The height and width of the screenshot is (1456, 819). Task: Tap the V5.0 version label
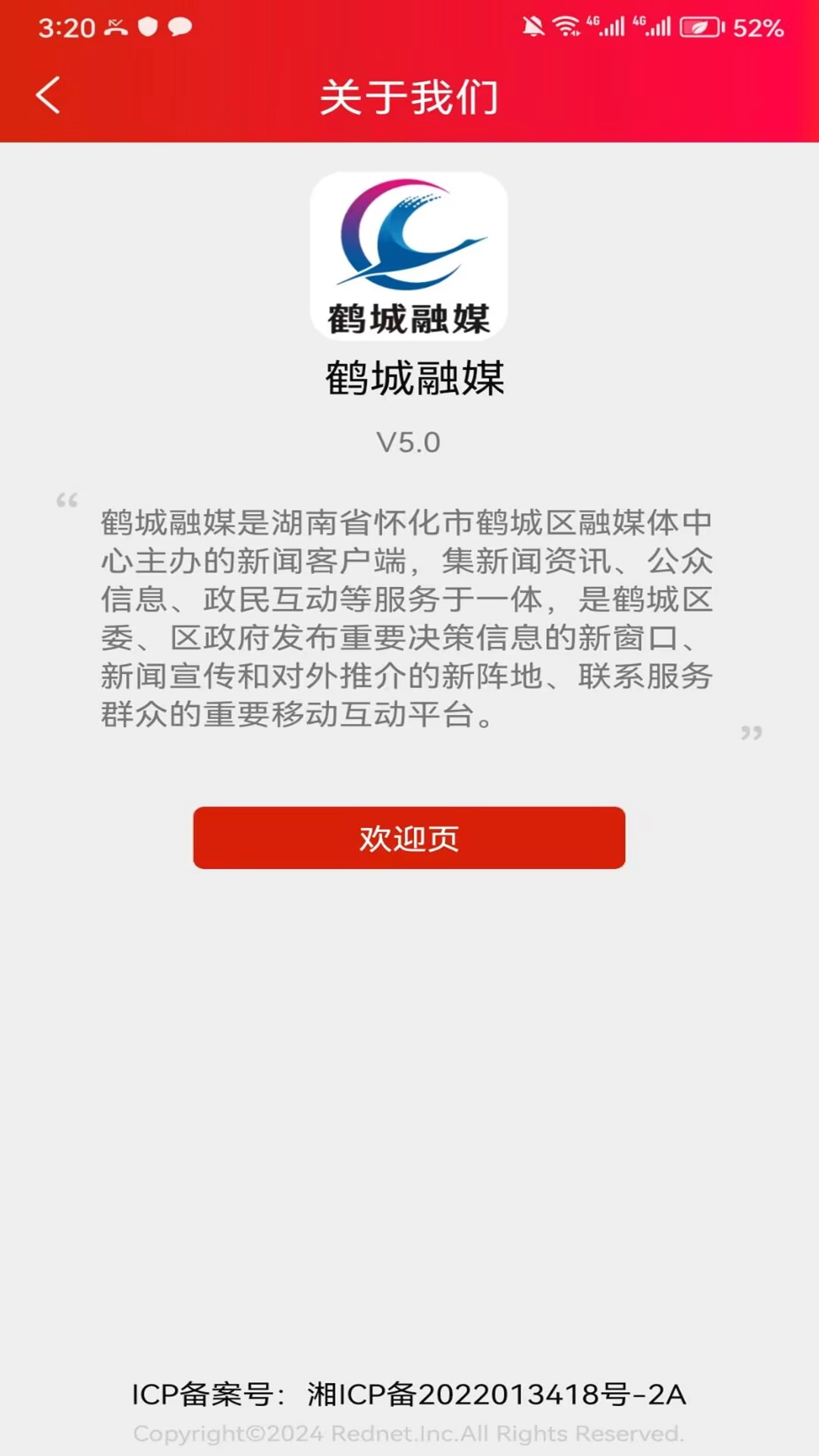[x=409, y=442]
